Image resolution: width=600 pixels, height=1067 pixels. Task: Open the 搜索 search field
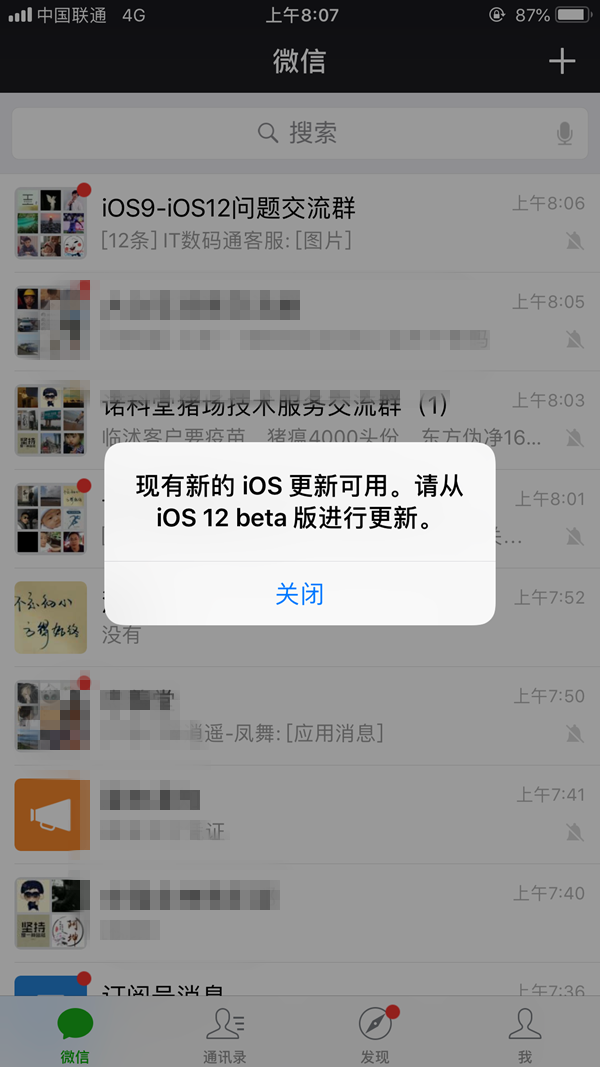click(x=298, y=133)
